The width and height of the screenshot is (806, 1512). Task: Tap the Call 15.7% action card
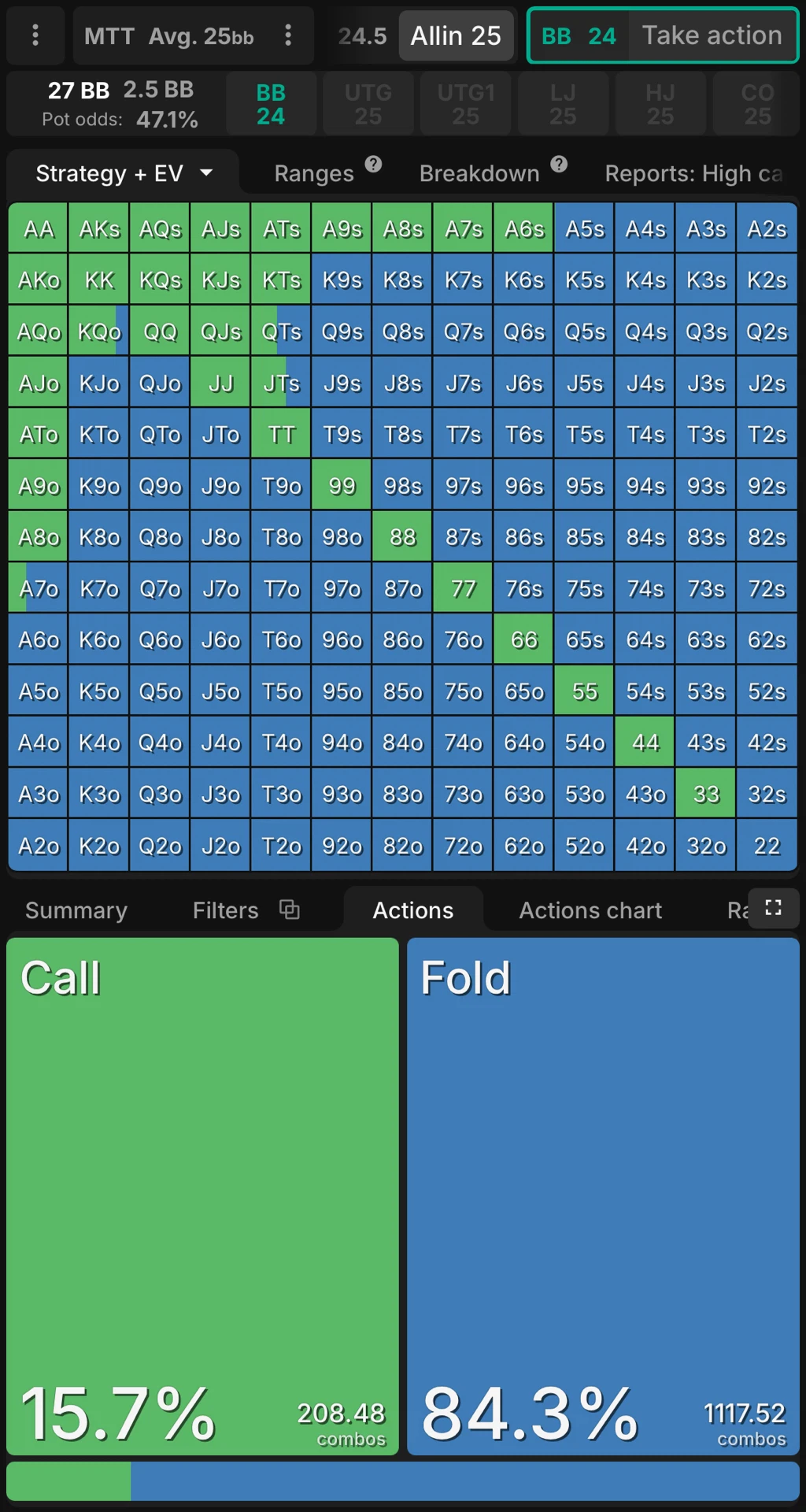point(202,1195)
